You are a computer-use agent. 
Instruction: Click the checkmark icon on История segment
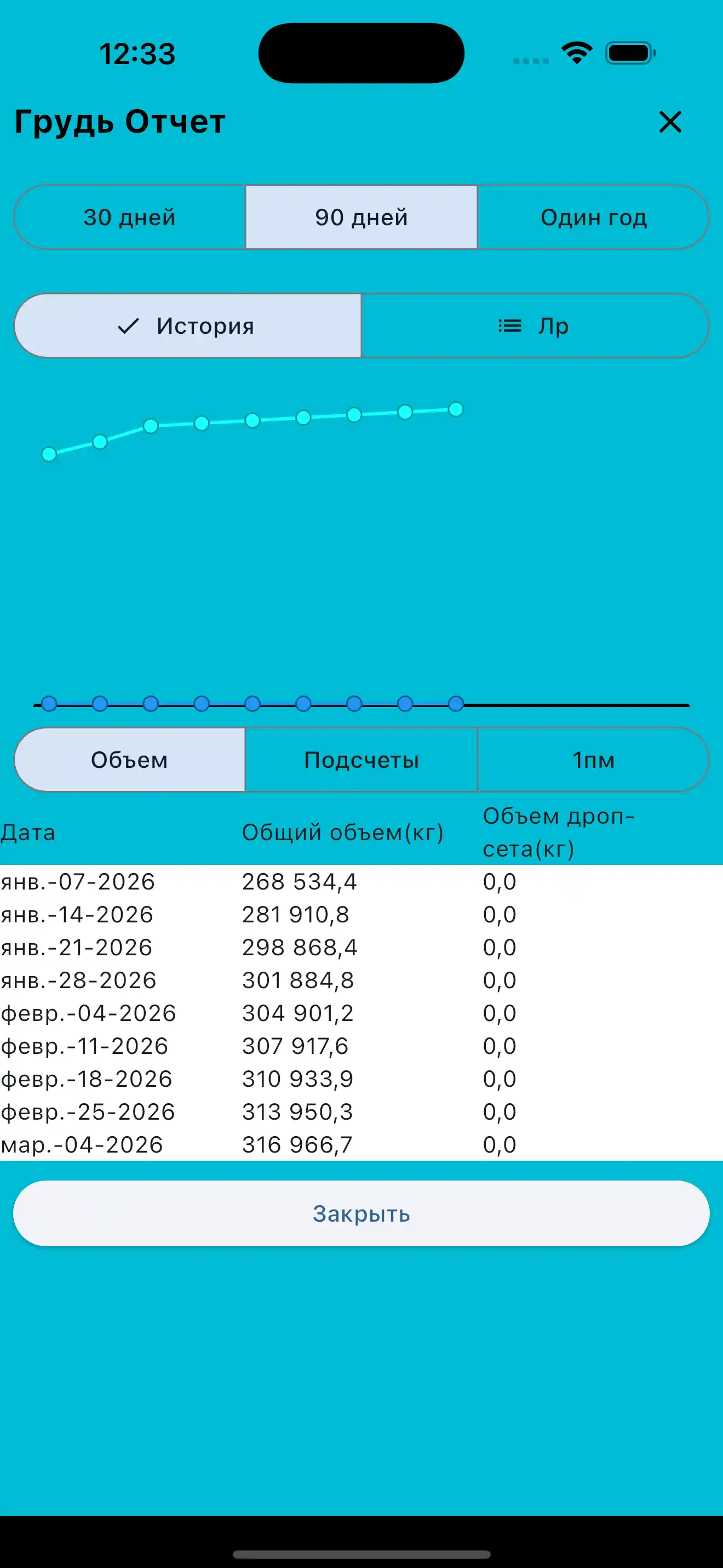click(128, 327)
